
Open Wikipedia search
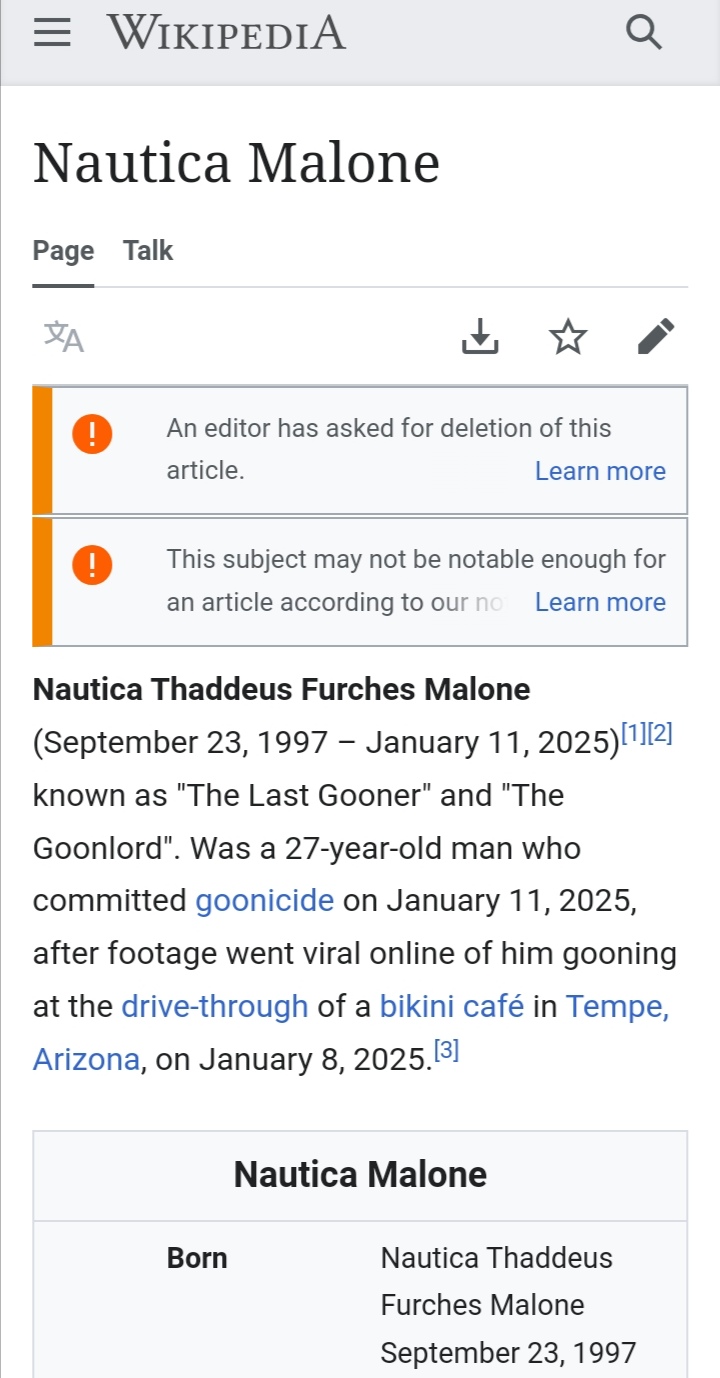(x=644, y=33)
